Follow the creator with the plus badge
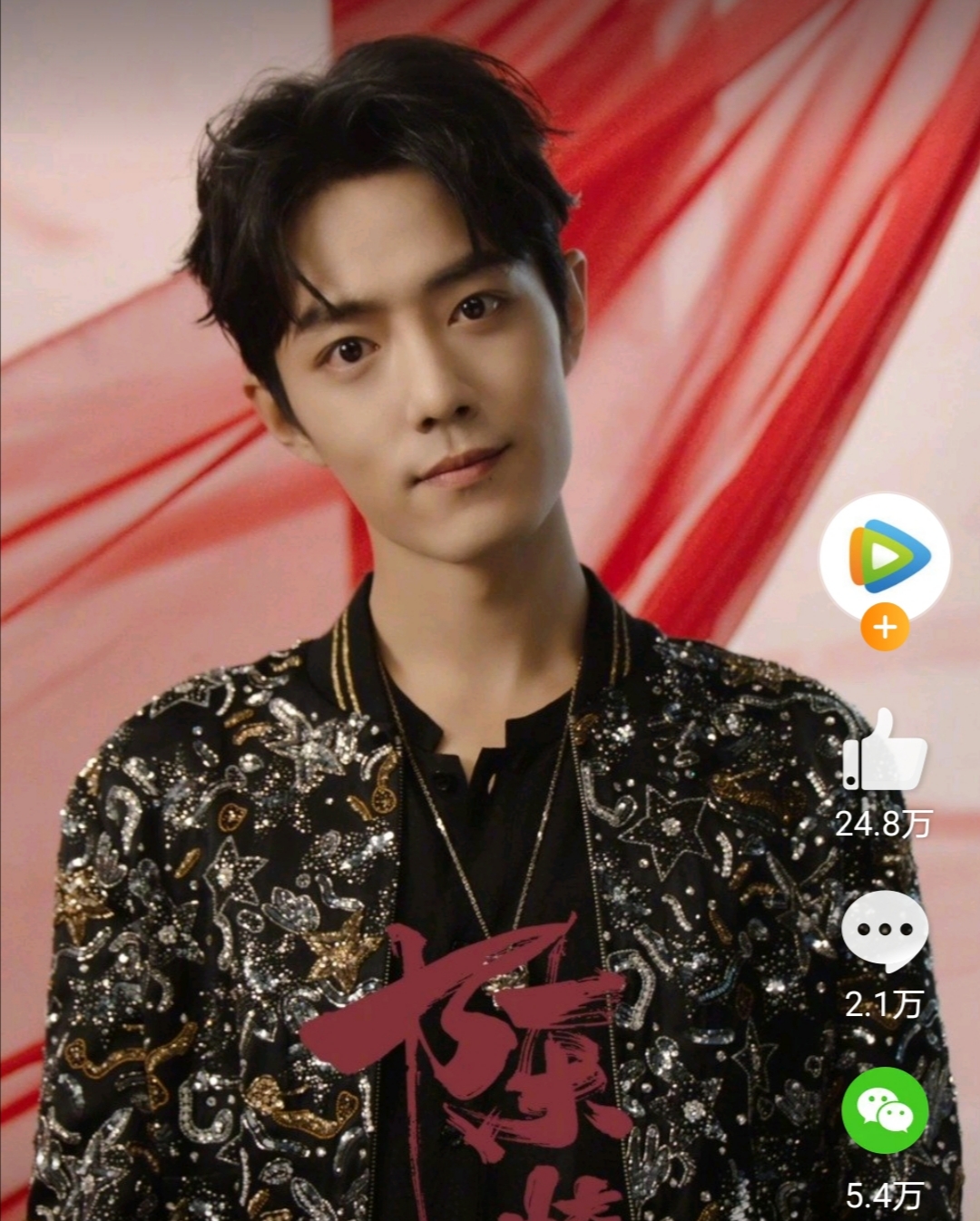This screenshot has height=1221, width=980. pos(885,628)
